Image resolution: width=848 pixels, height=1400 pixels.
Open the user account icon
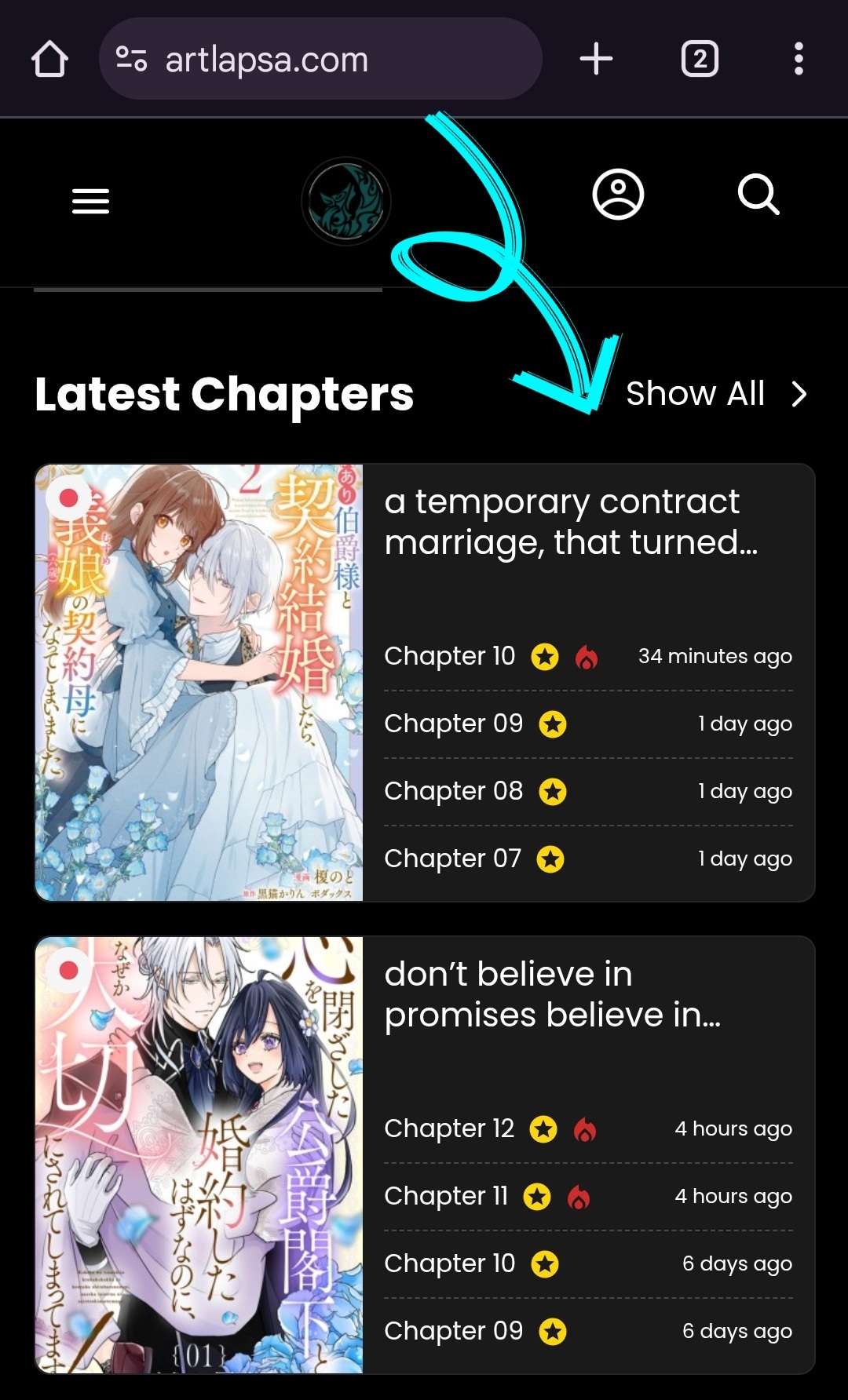(618, 195)
